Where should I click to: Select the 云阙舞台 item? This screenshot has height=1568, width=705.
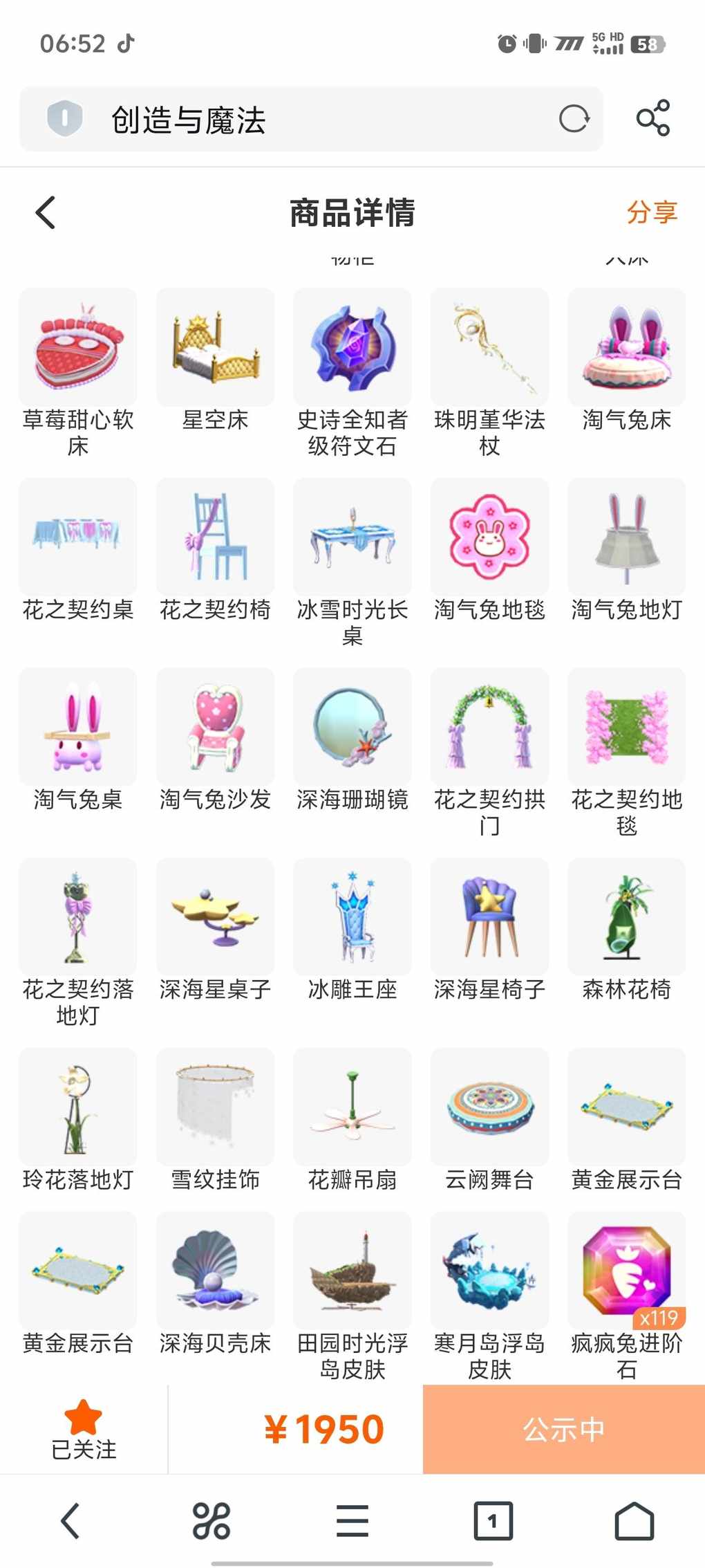click(x=489, y=1120)
